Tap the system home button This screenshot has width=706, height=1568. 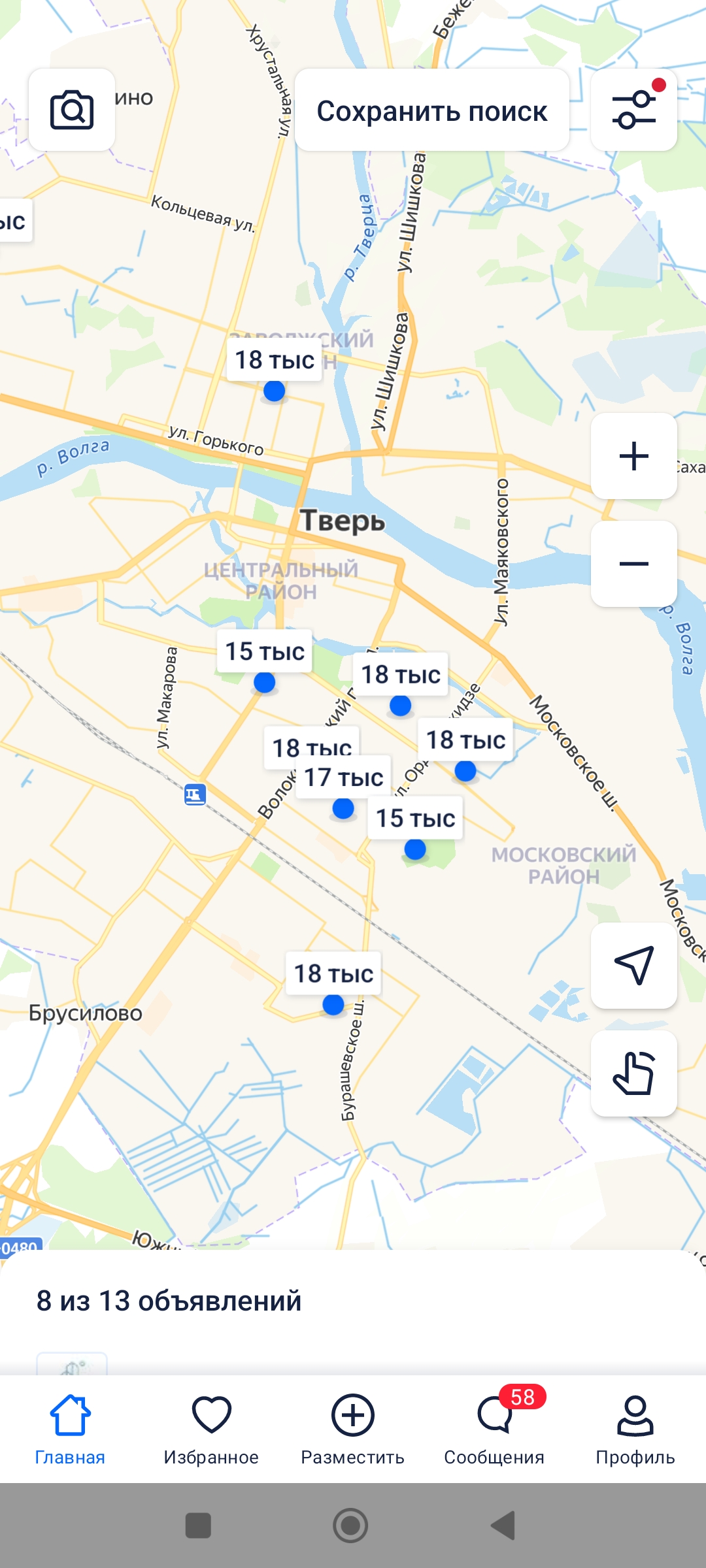tap(351, 1526)
